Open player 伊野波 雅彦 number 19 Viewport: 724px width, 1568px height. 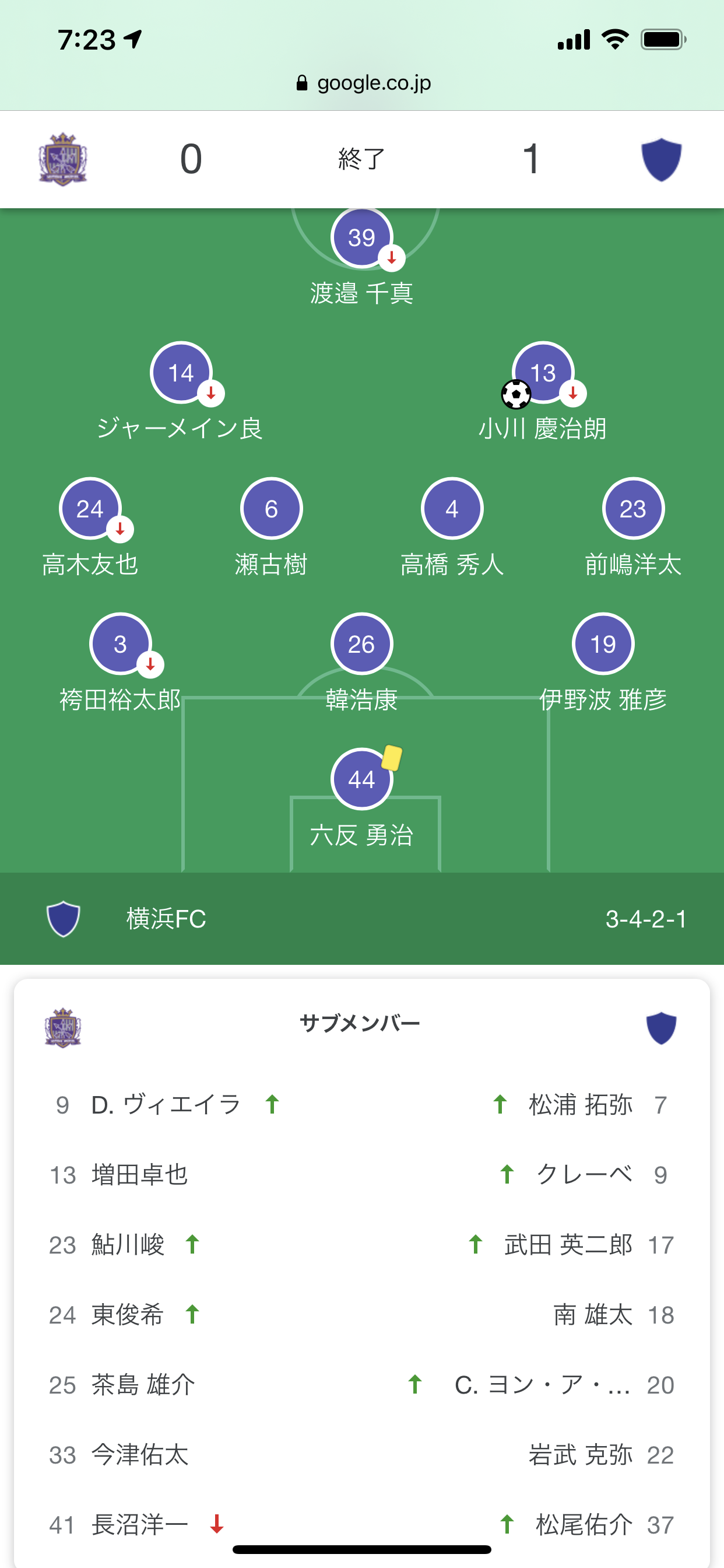pos(603,663)
